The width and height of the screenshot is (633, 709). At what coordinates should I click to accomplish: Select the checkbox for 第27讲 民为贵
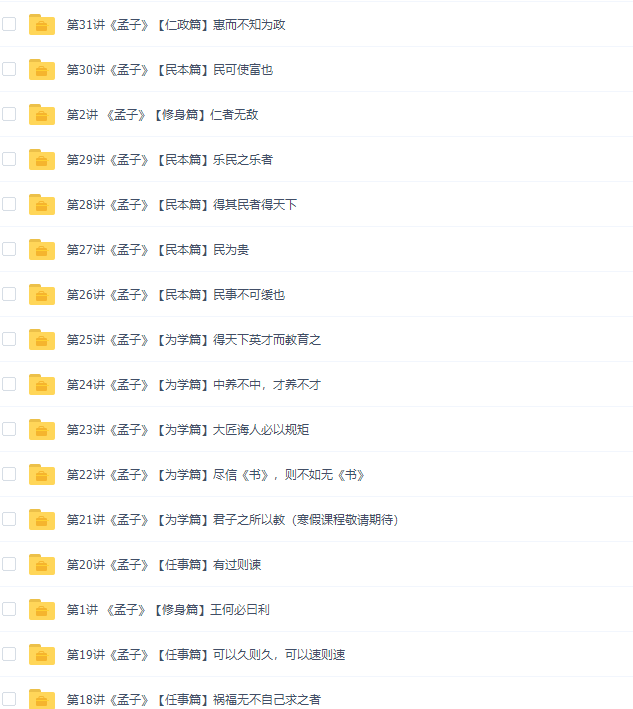click(x=9, y=249)
